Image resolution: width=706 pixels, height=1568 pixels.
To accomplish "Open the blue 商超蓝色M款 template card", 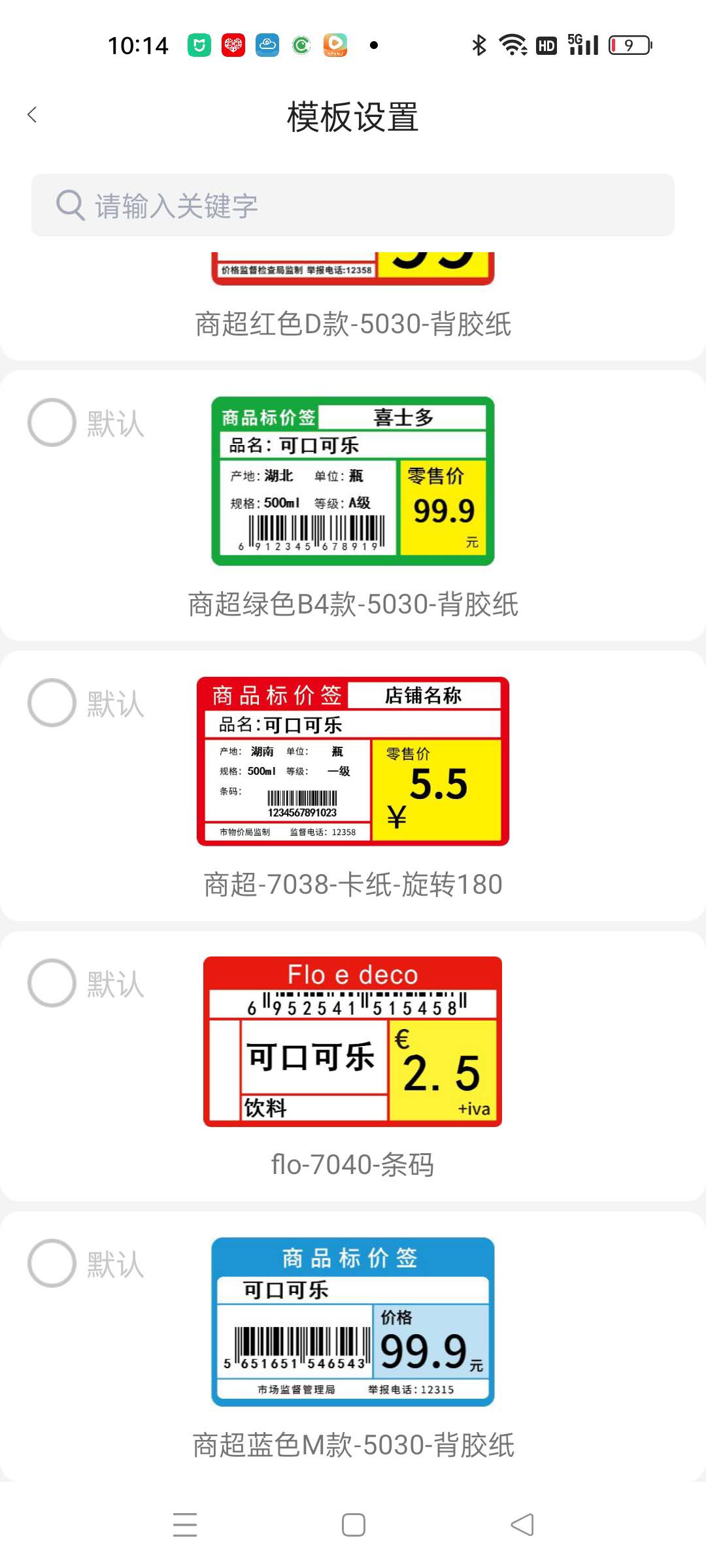I will [x=353, y=1322].
